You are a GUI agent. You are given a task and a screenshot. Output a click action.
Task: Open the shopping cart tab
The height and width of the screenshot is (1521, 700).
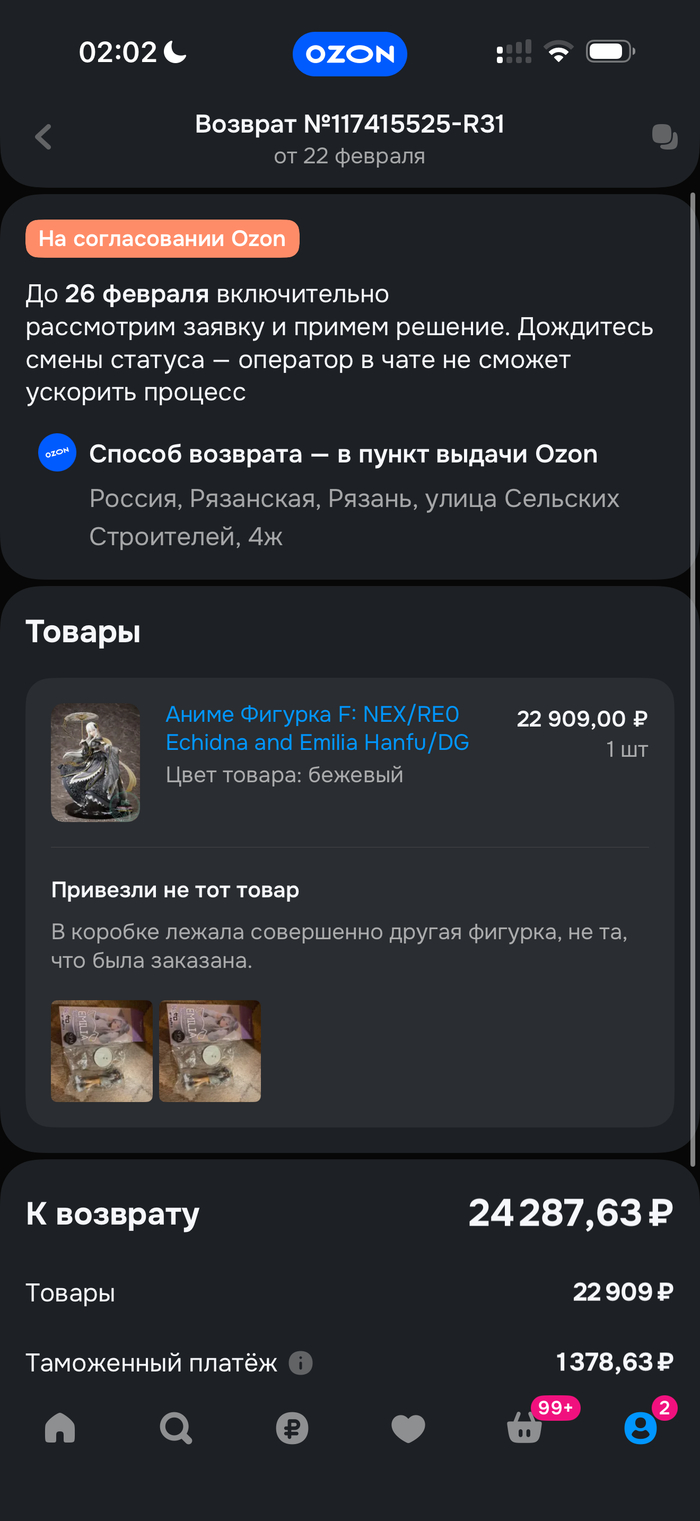524,1428
